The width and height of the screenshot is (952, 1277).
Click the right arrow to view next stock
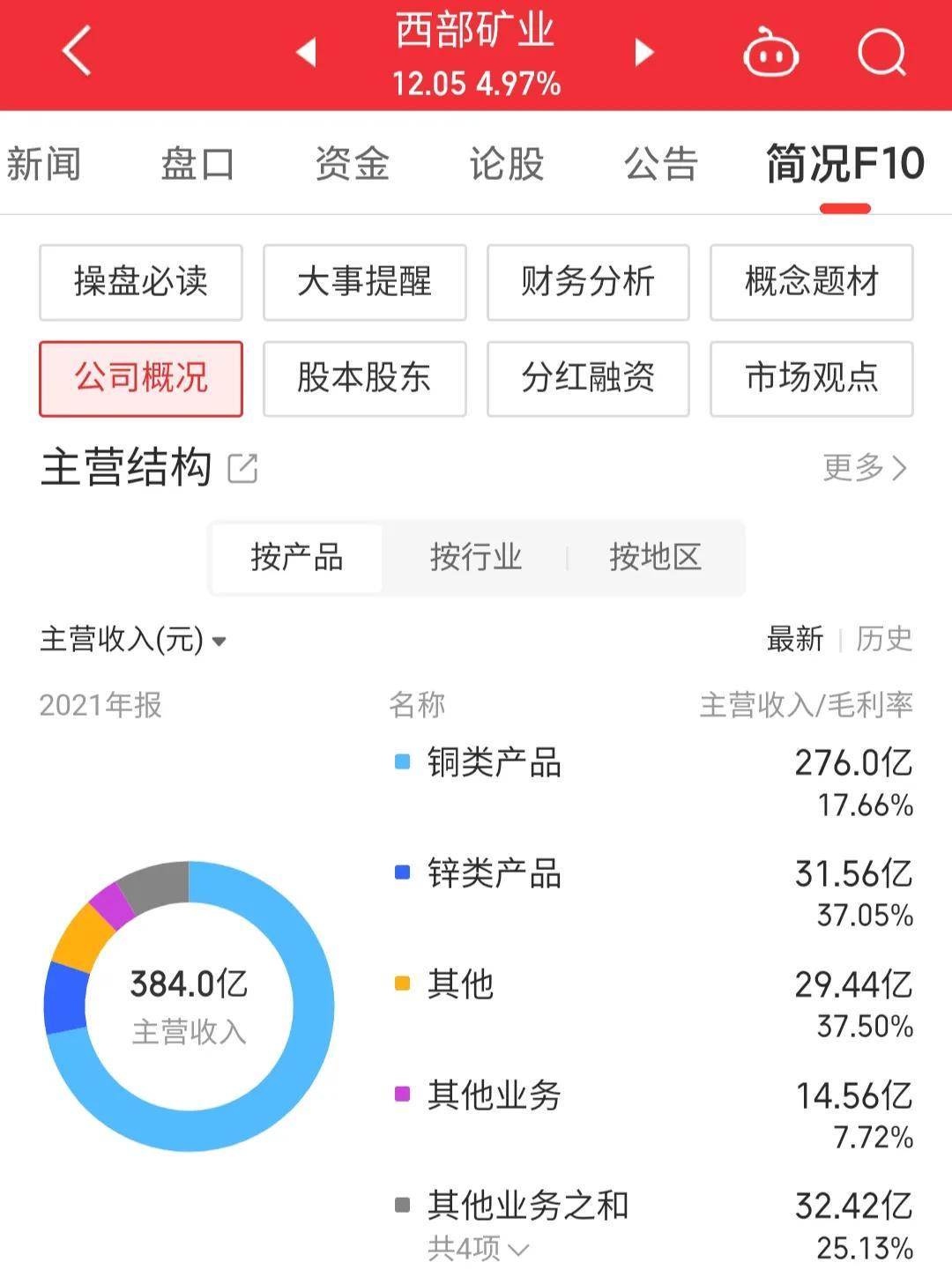point(644,53)
